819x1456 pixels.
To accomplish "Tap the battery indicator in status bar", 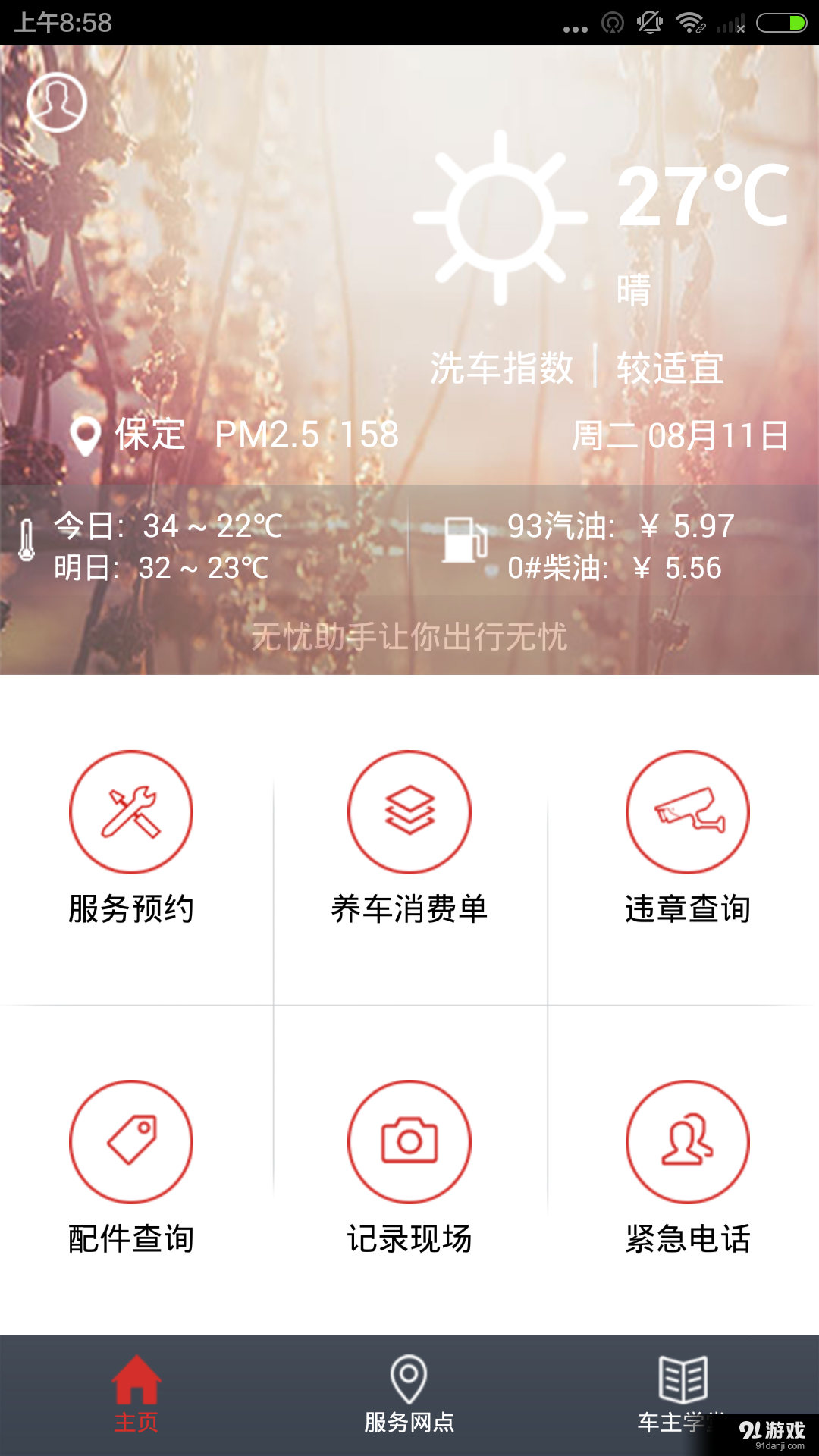I will (781, 20).
